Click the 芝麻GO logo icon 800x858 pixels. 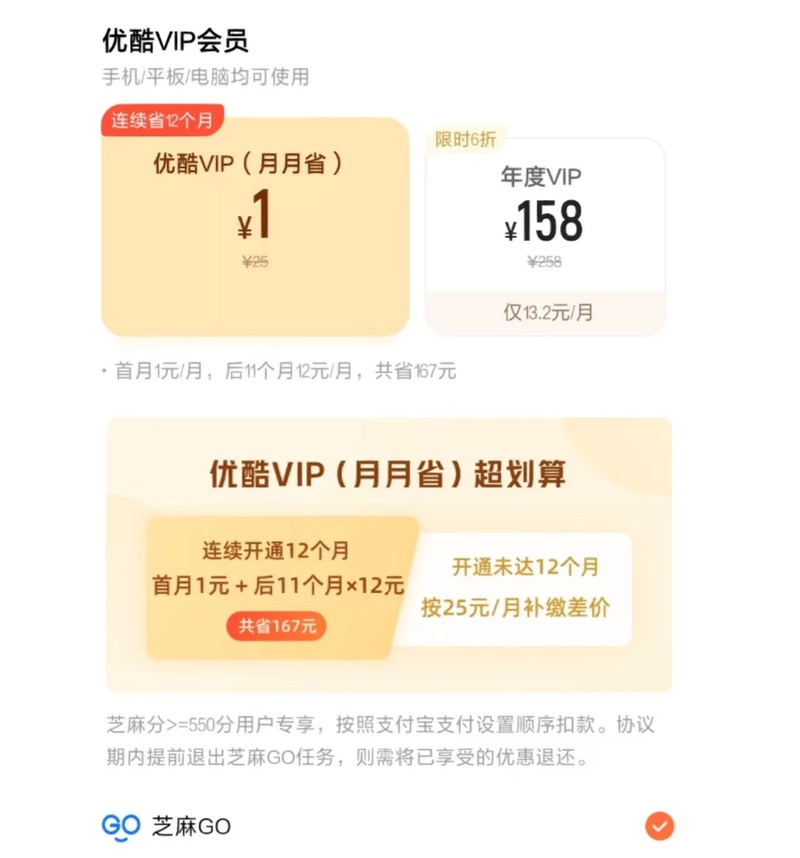point(119,827)
